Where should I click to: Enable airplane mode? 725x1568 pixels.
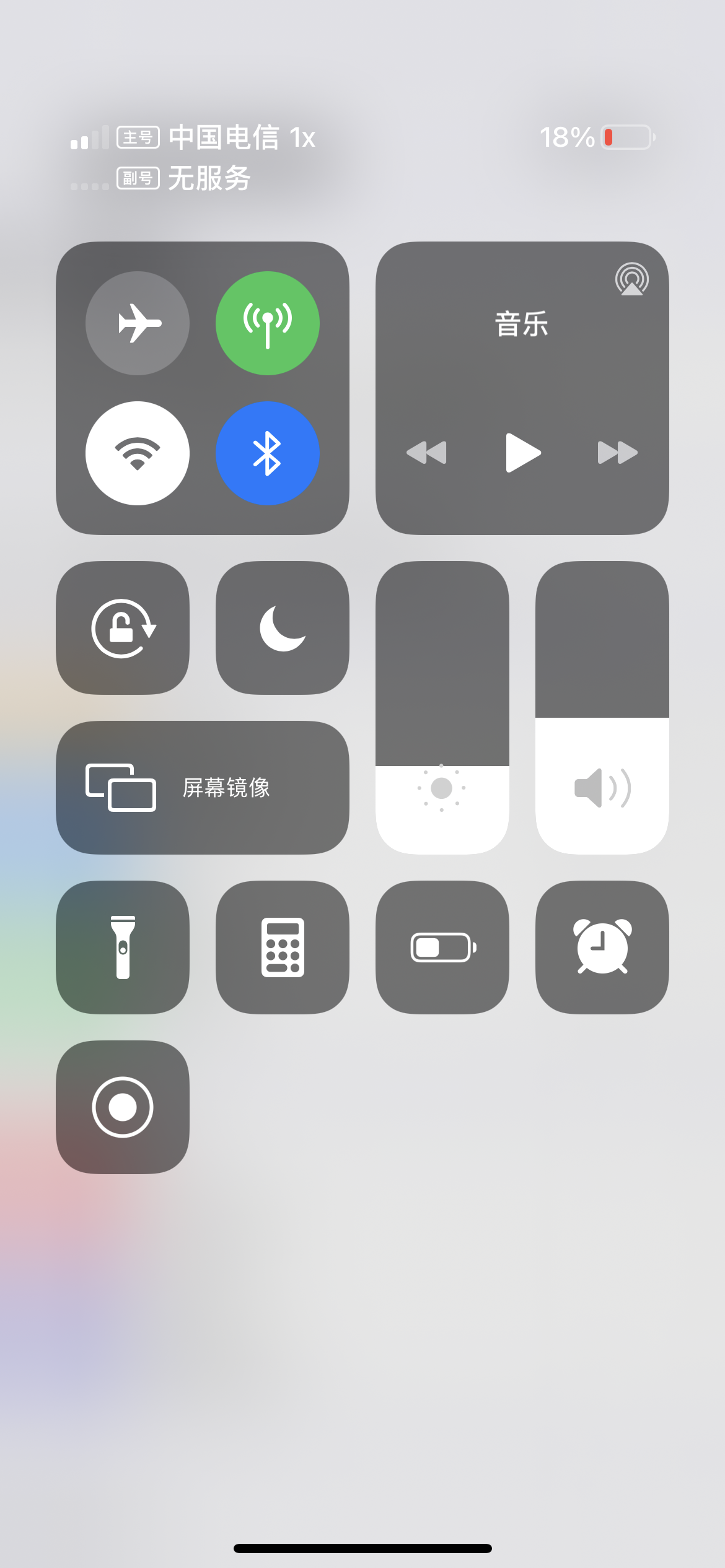(x=138, y=323)
